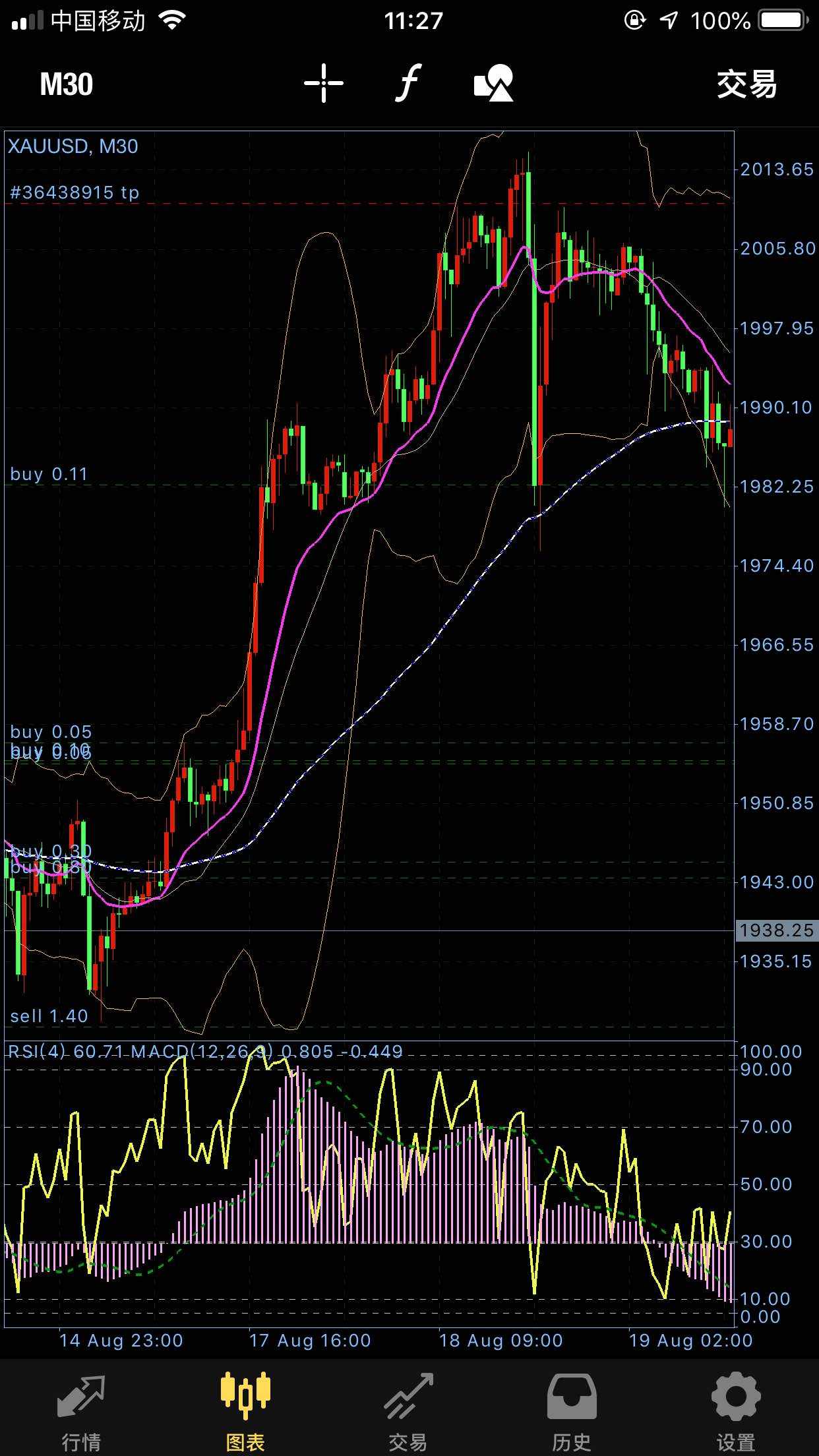
Task: Select the 图表 chart tab
Action: 245,1407
